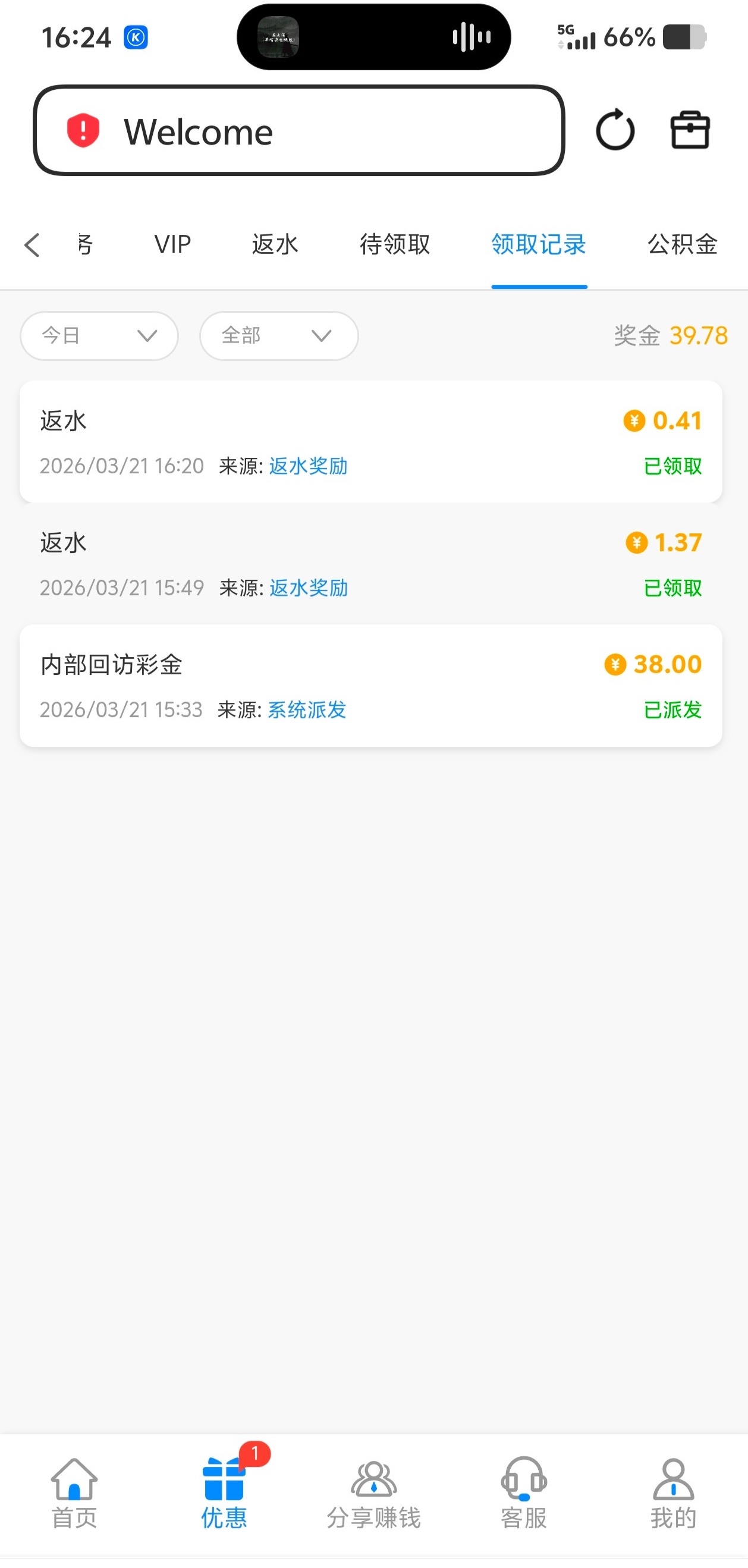Viewport: 748px width, 1568px height.
Task: Open the 优惠 promotions tab
Action: 224,1492
